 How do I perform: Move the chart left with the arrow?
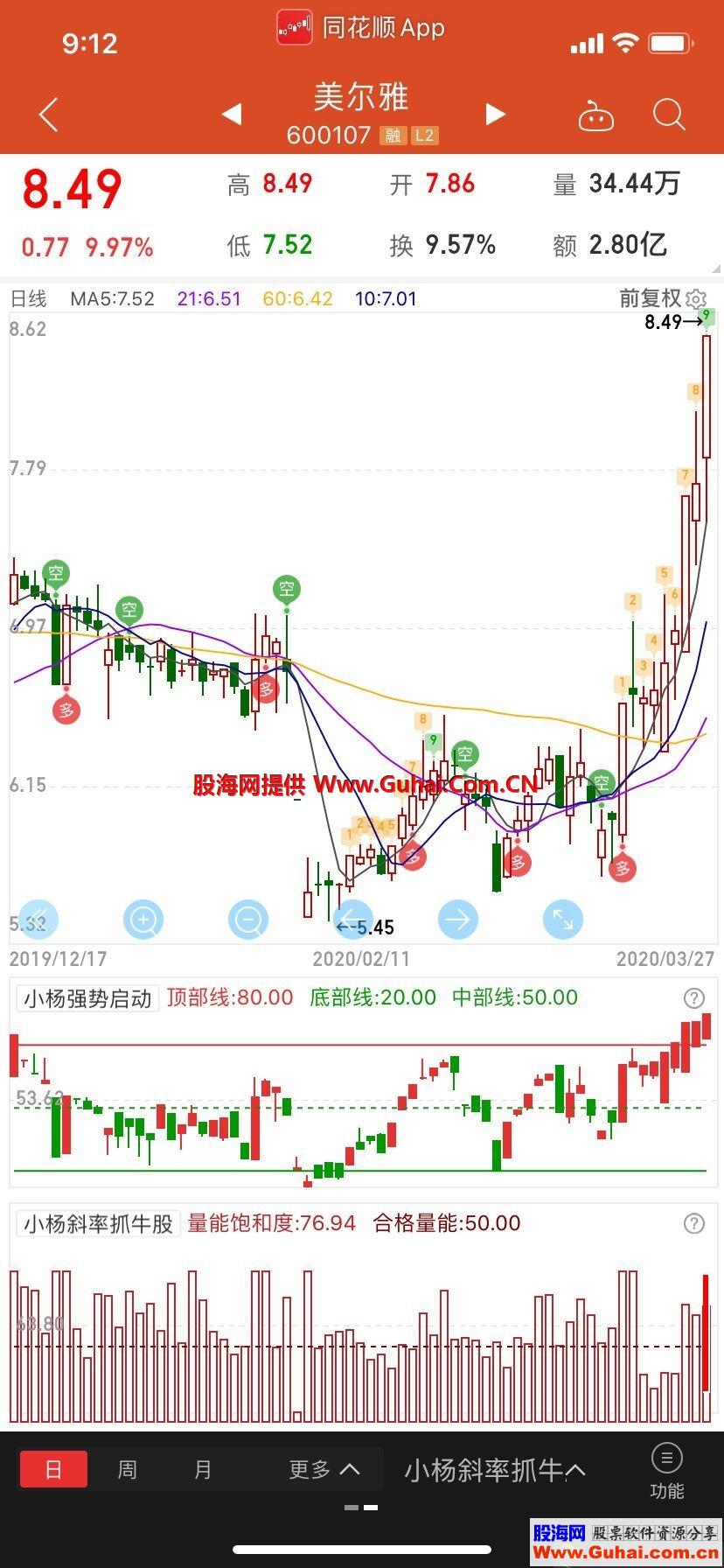(x=353, y=920)
